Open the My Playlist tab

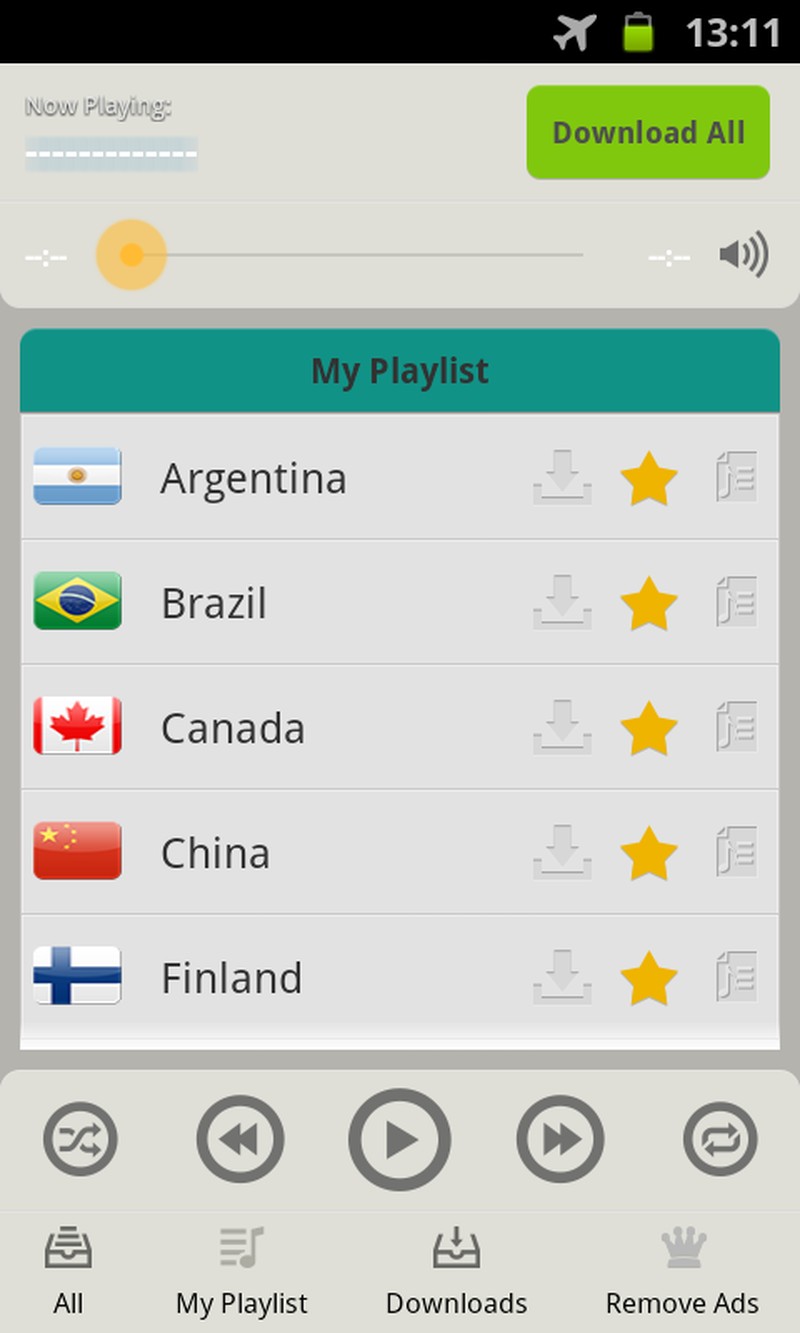(x=242, y=1272)
